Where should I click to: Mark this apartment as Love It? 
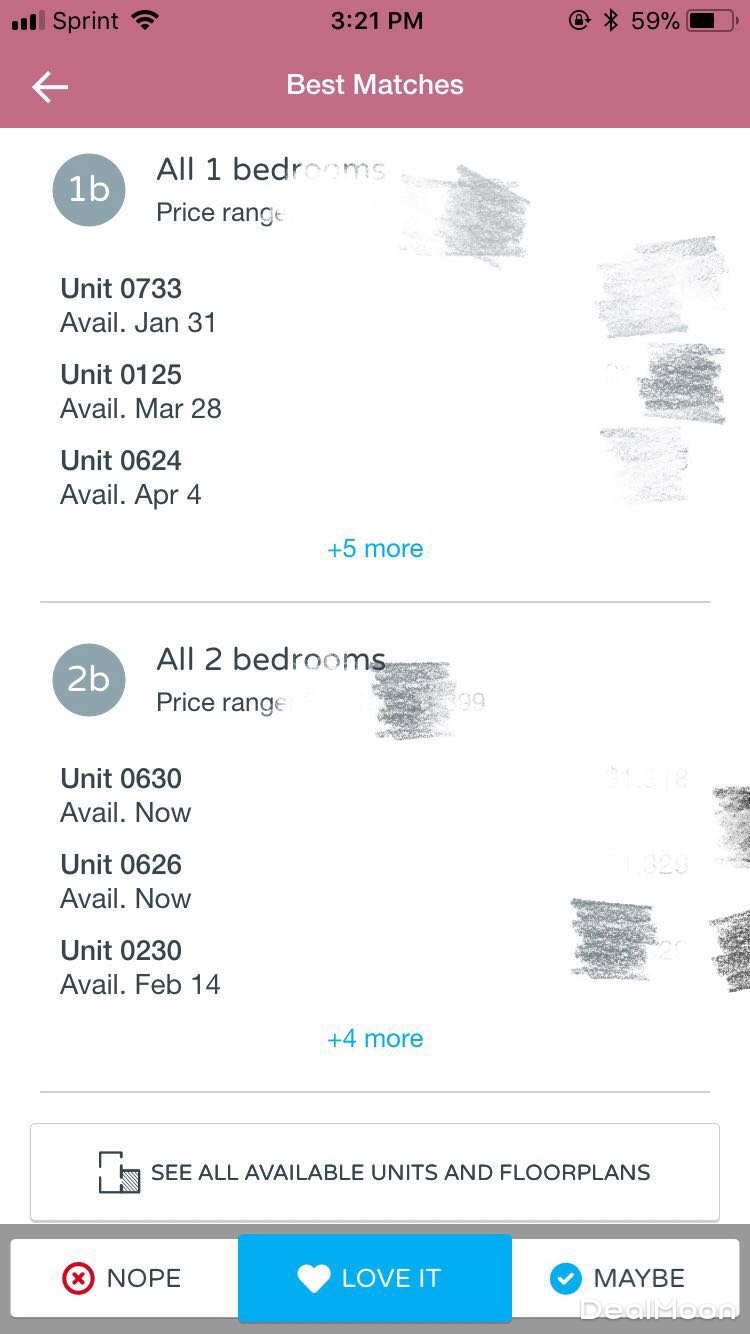point(375,1278)
